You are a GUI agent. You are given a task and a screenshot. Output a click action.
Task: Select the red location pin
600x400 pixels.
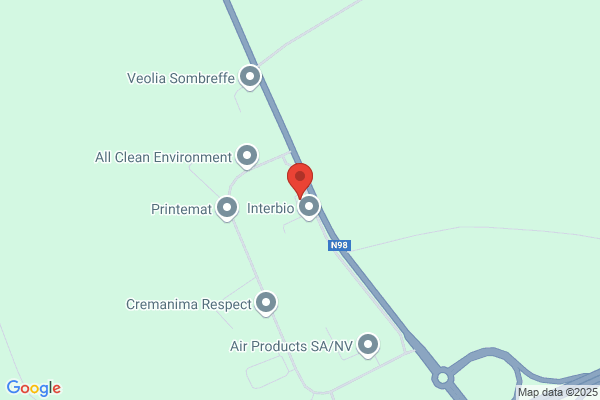300,180
